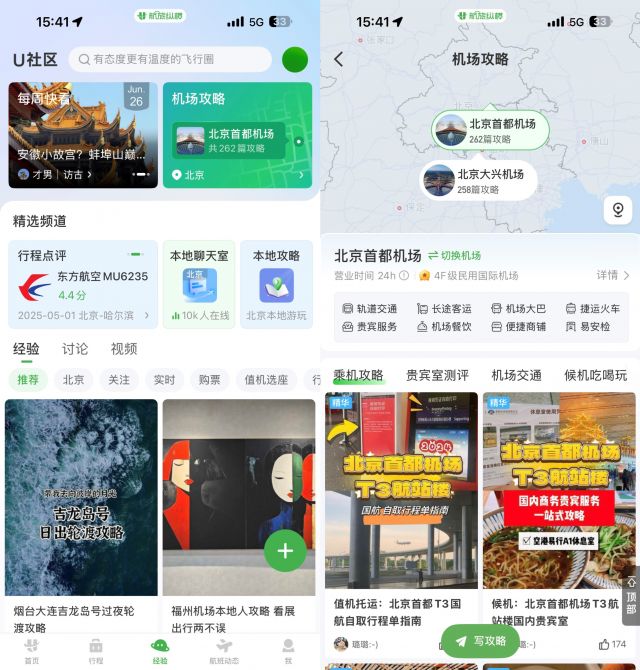The image size is (640, 670).
Task: Select the 购票 filter chip
Action: click(x=210, y=380)
